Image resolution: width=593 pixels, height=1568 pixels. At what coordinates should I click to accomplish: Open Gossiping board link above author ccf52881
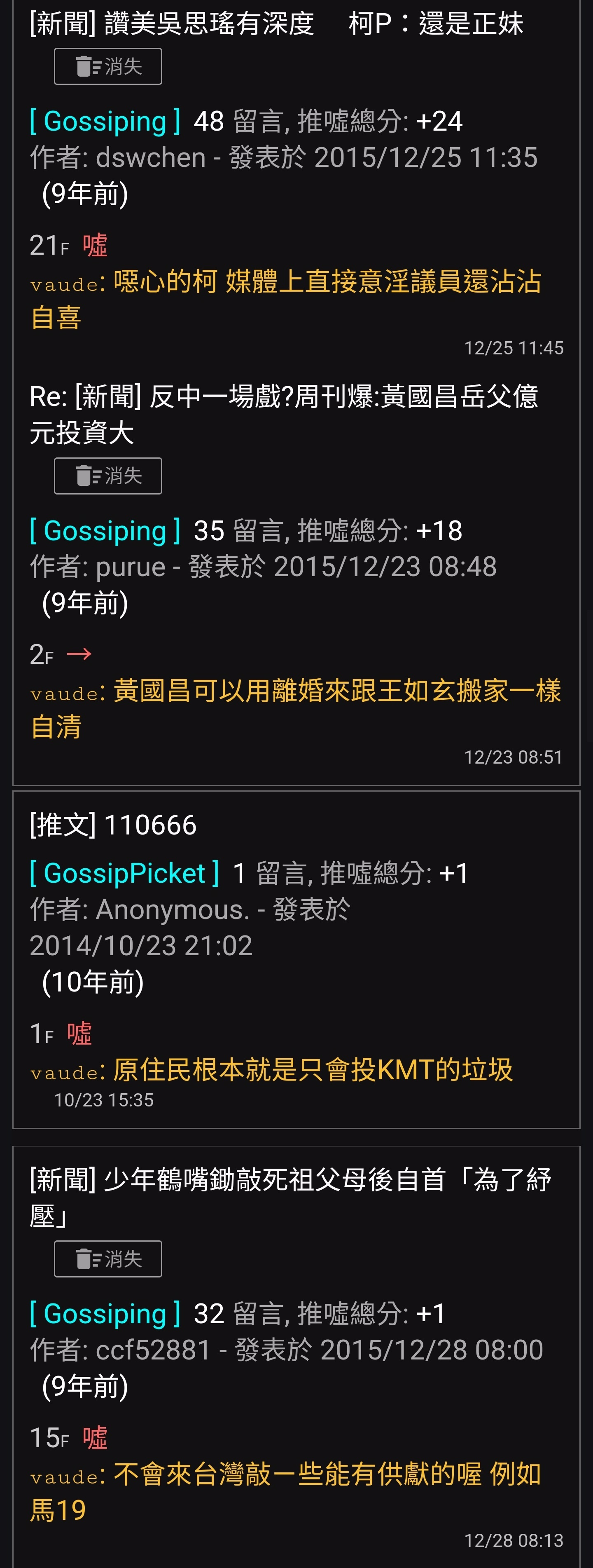pos(105,1314)
